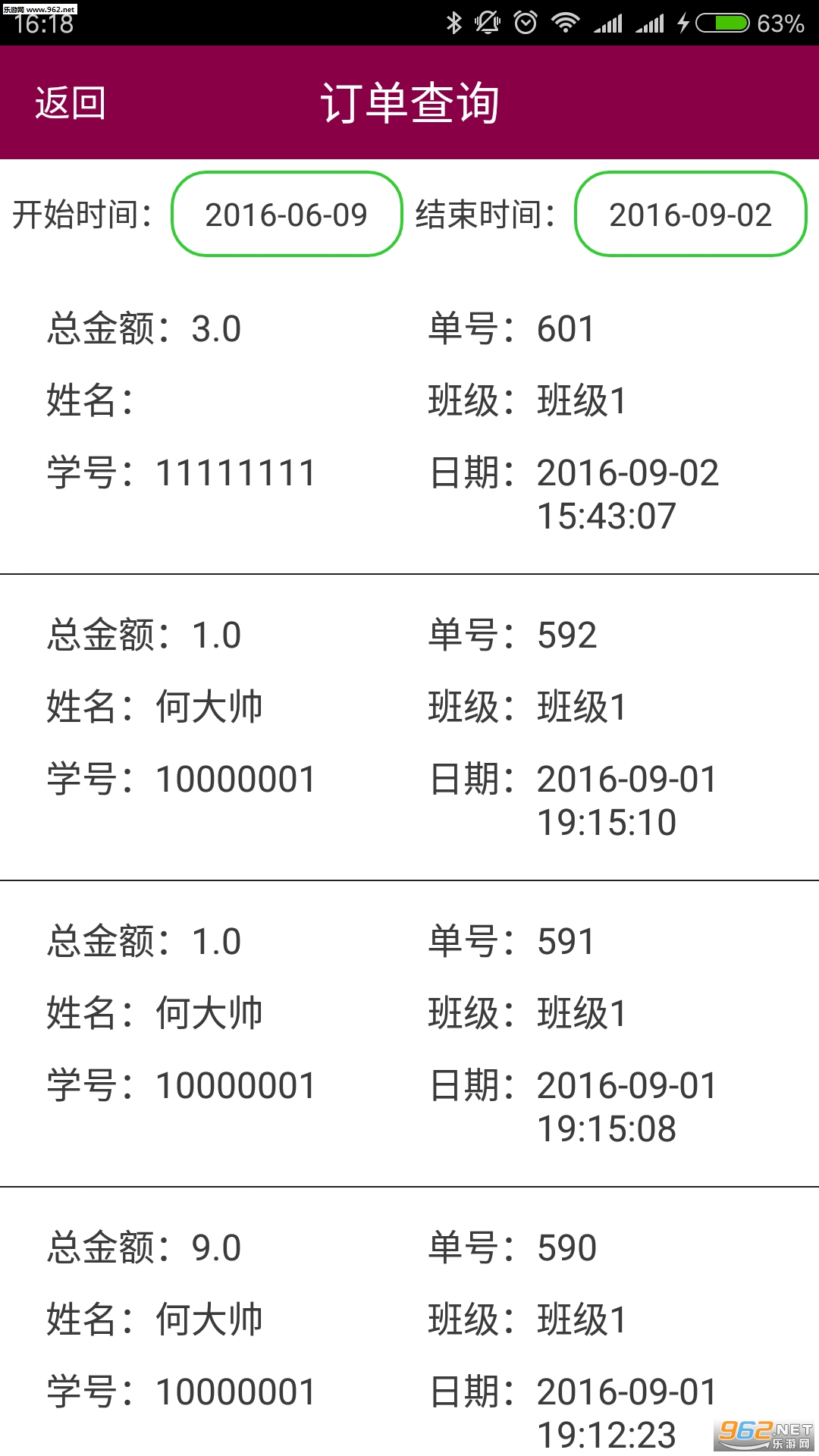Select order number 590

pyautogui.click(x=409, y=1323)
